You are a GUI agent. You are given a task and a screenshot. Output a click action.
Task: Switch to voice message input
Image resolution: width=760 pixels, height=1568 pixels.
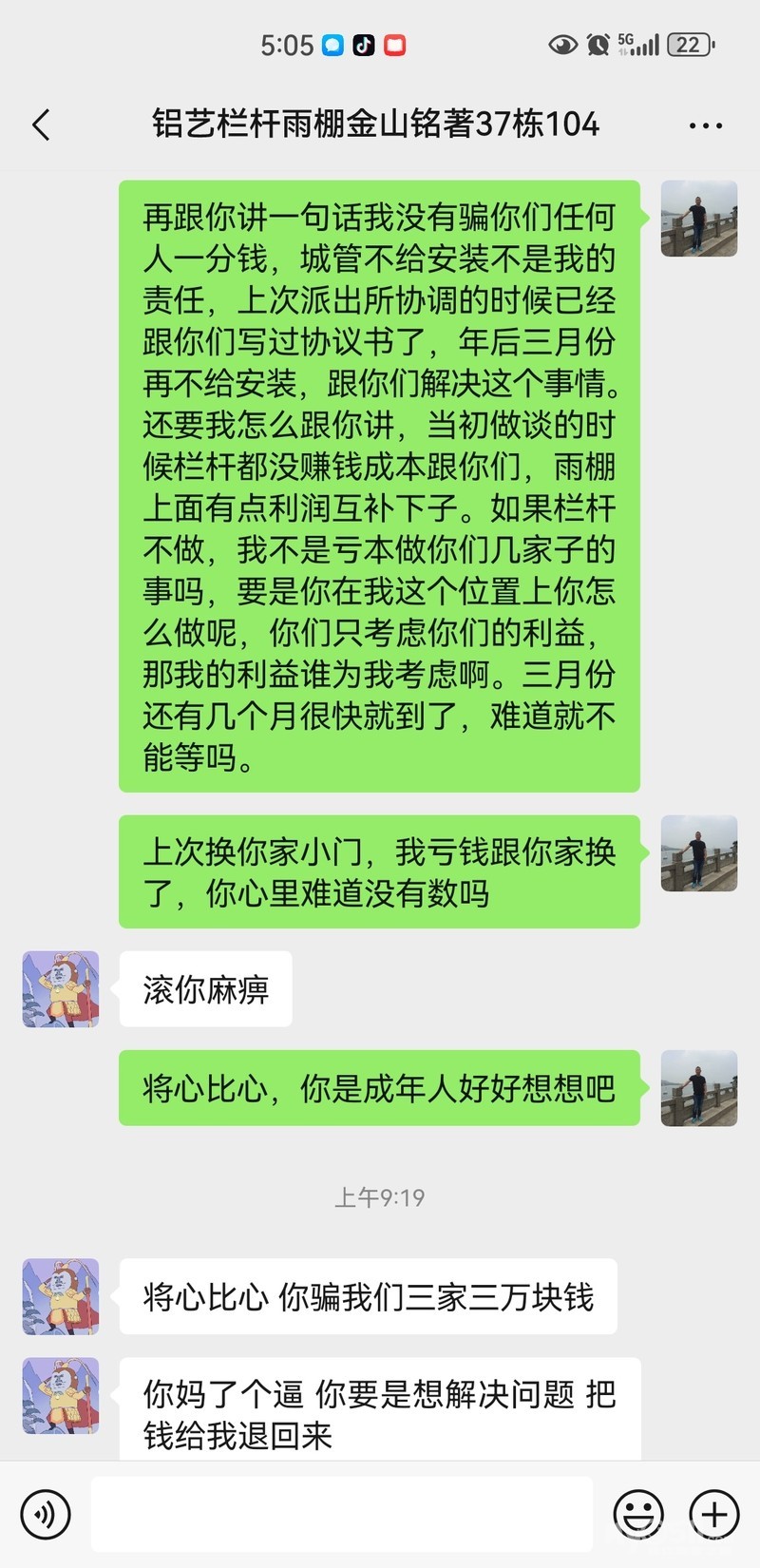coord(46,1514)
